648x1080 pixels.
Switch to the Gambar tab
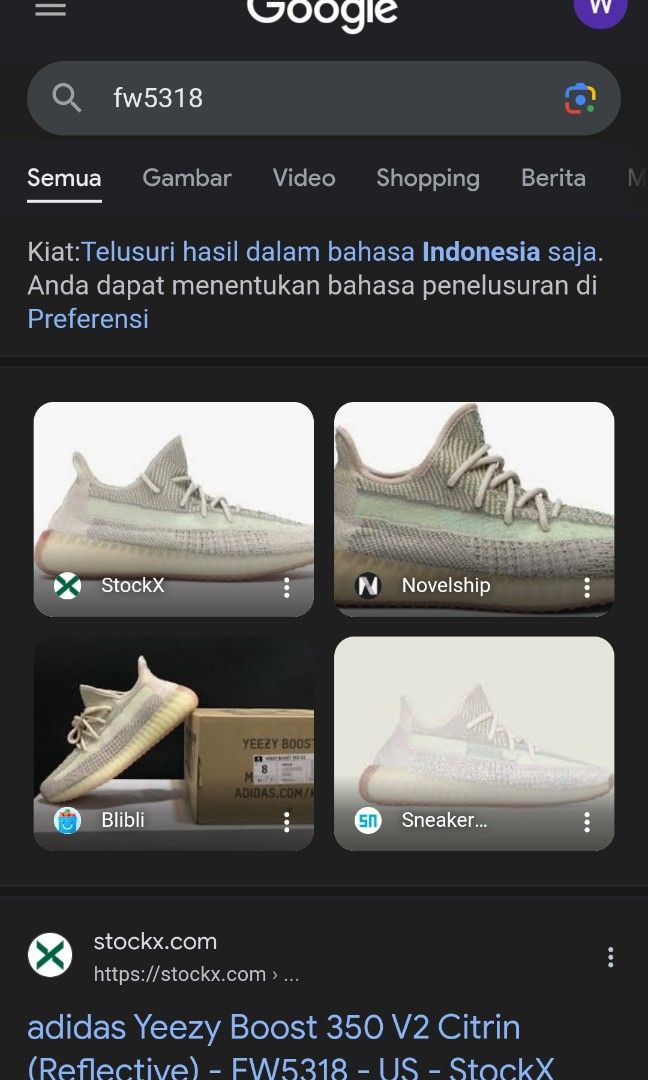point(187,178)
